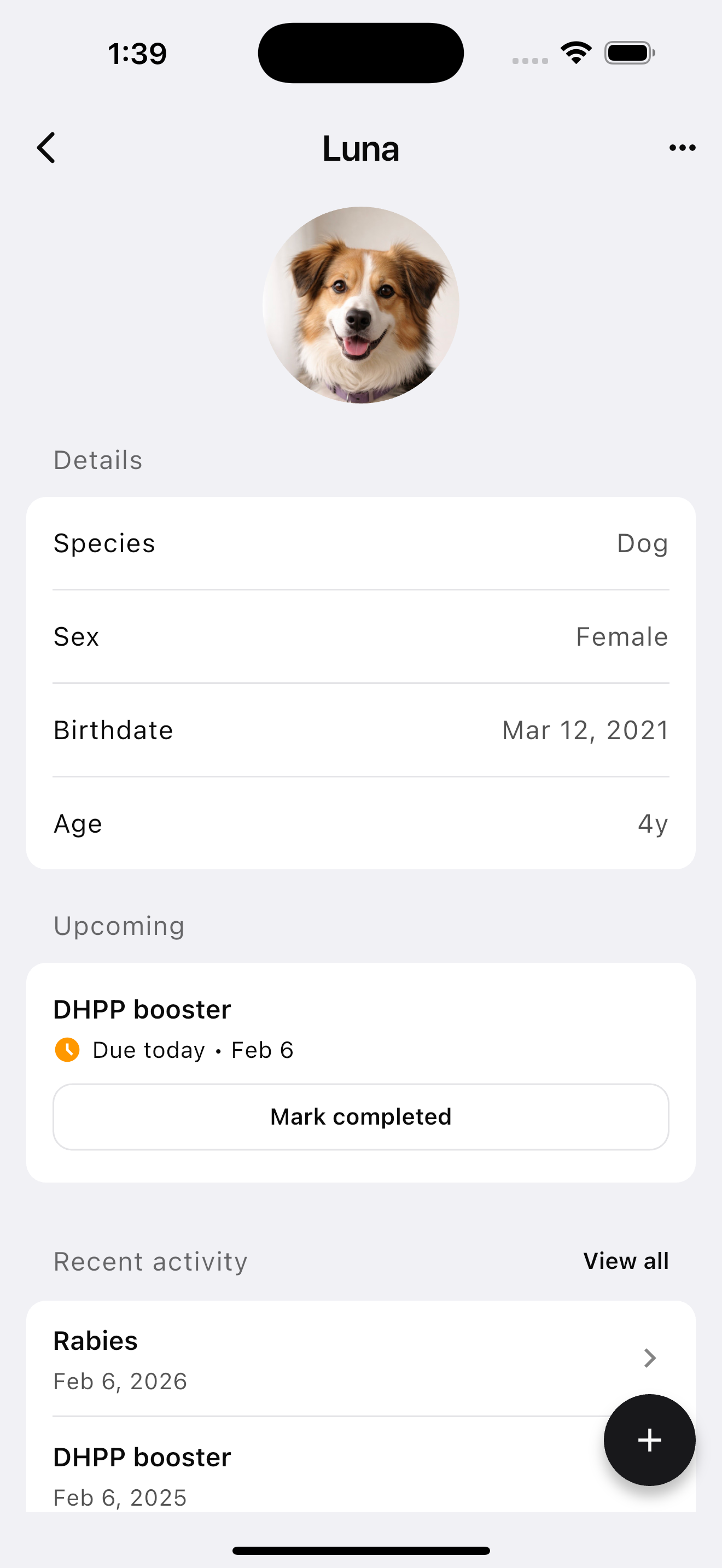
Task: Open the overflow menu beside Luna's name
Action: click(682, 147)
